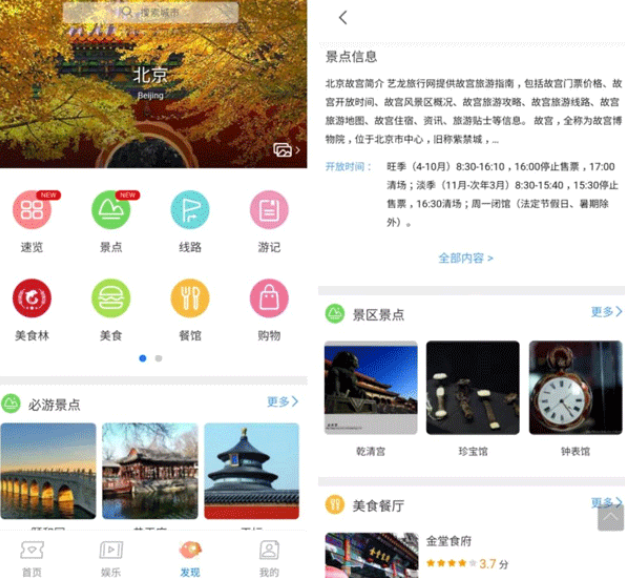This screenshot has height=578, width=625.
Task: Open the 速览 category
Action: pyautogui.click(x=32, y=212)
